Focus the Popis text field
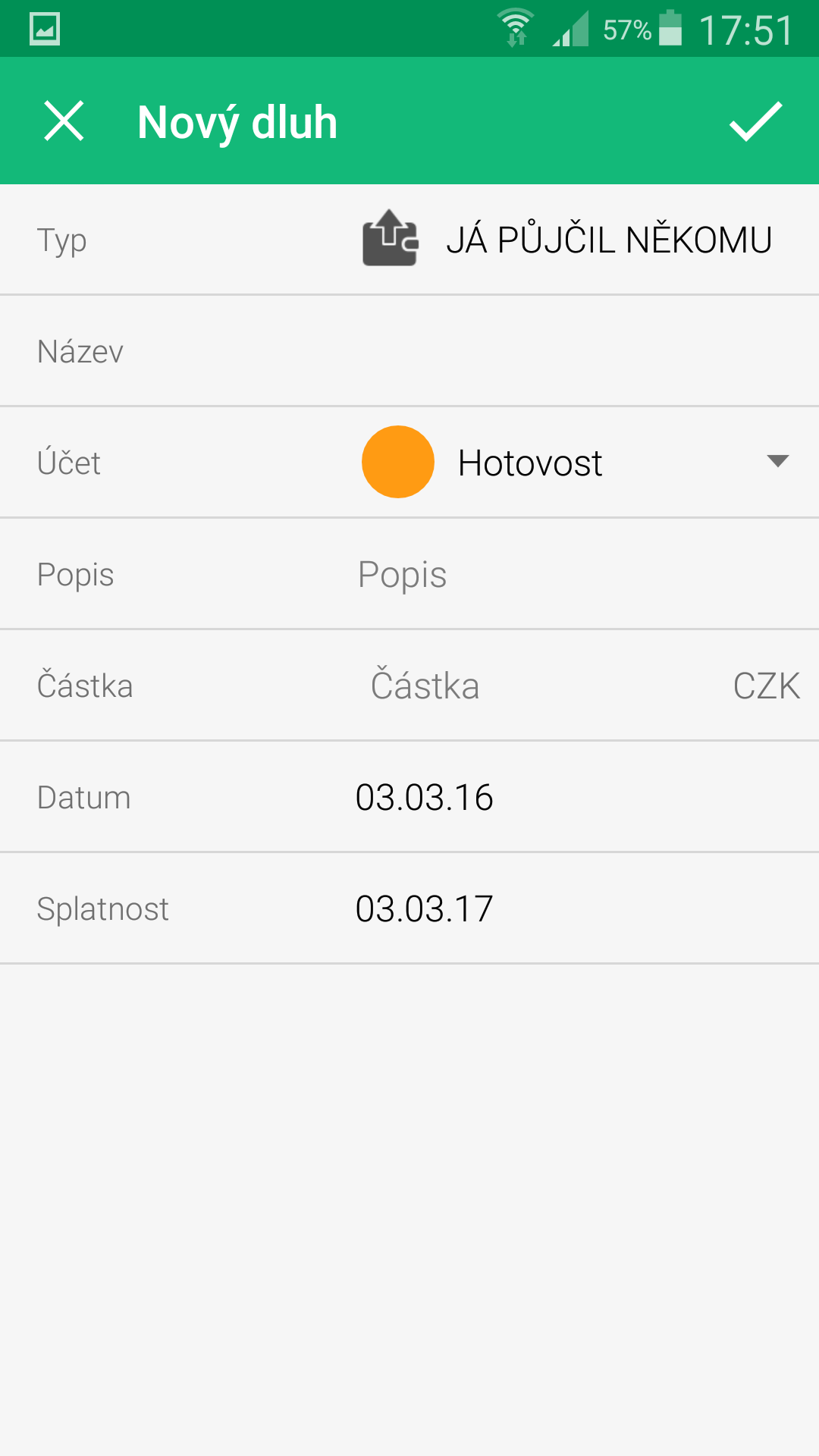Screen dimensions: 819x1456 [x=576, y=574]
